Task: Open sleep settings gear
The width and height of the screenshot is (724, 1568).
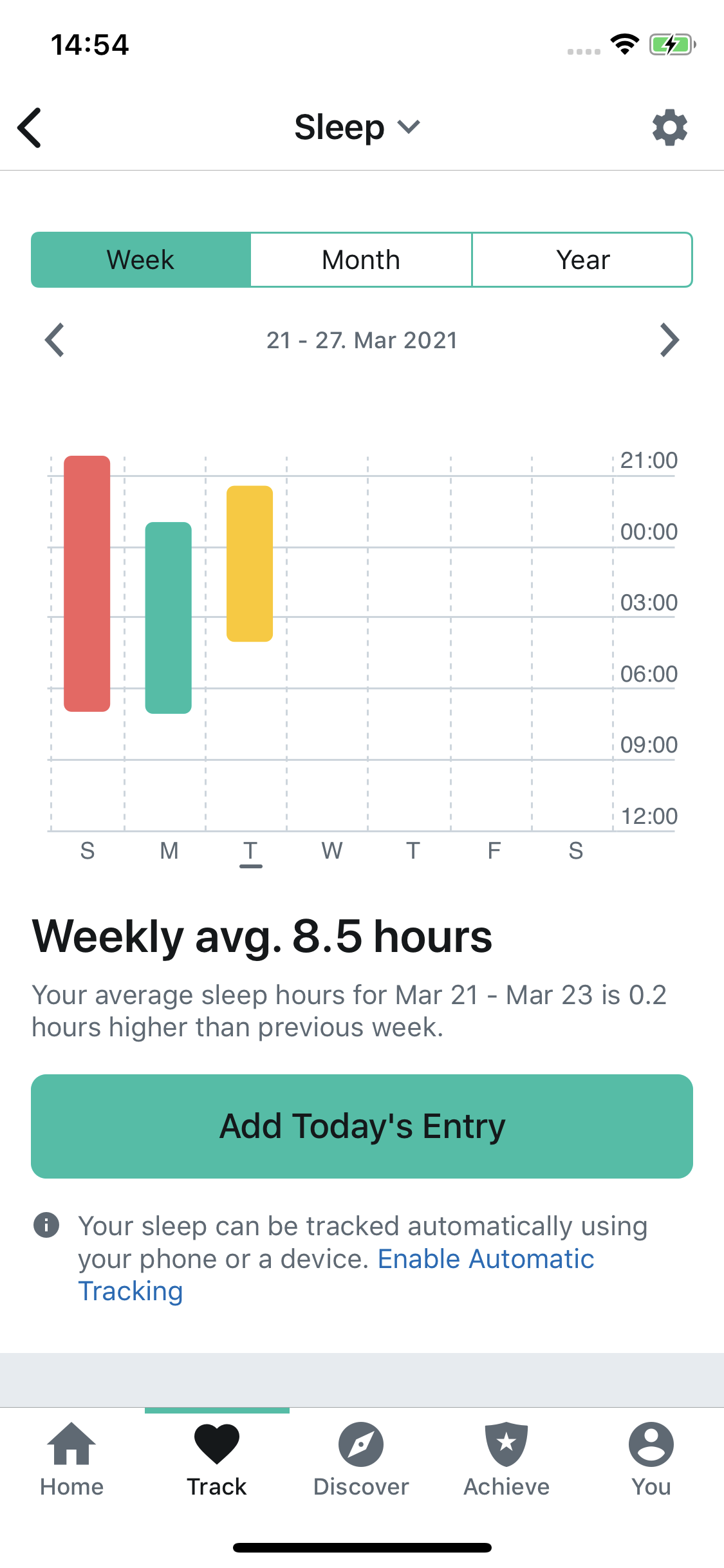Action: pos(669,127)
